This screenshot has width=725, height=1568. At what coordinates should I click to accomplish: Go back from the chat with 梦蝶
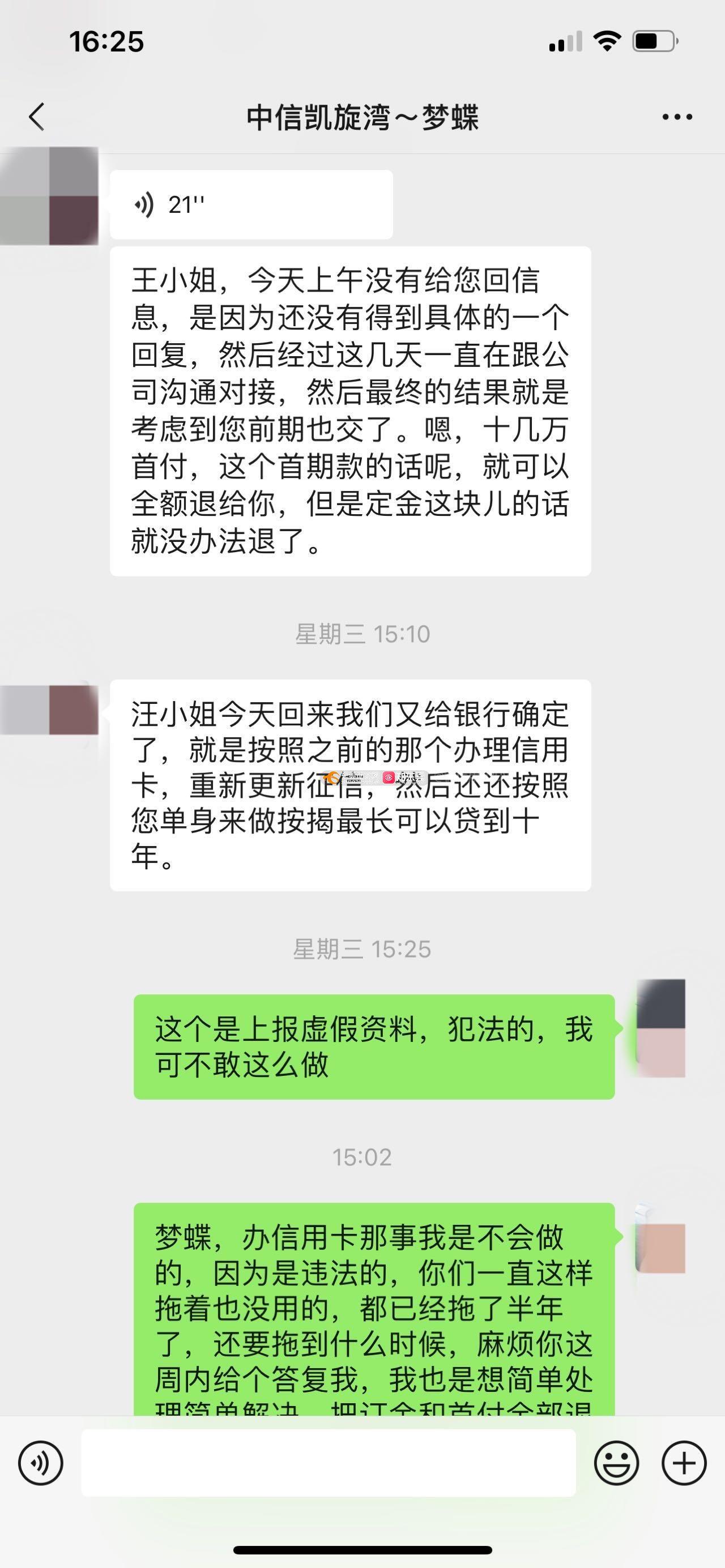point(36,116)
